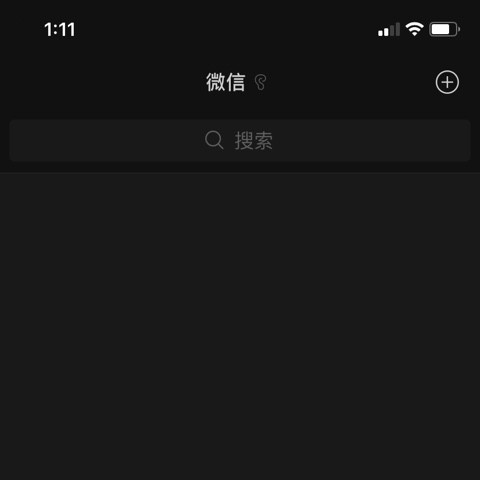The height and width of the screenshot is (480, 480).
Task: Open the plus menu in WeChat
Action: 447,82
